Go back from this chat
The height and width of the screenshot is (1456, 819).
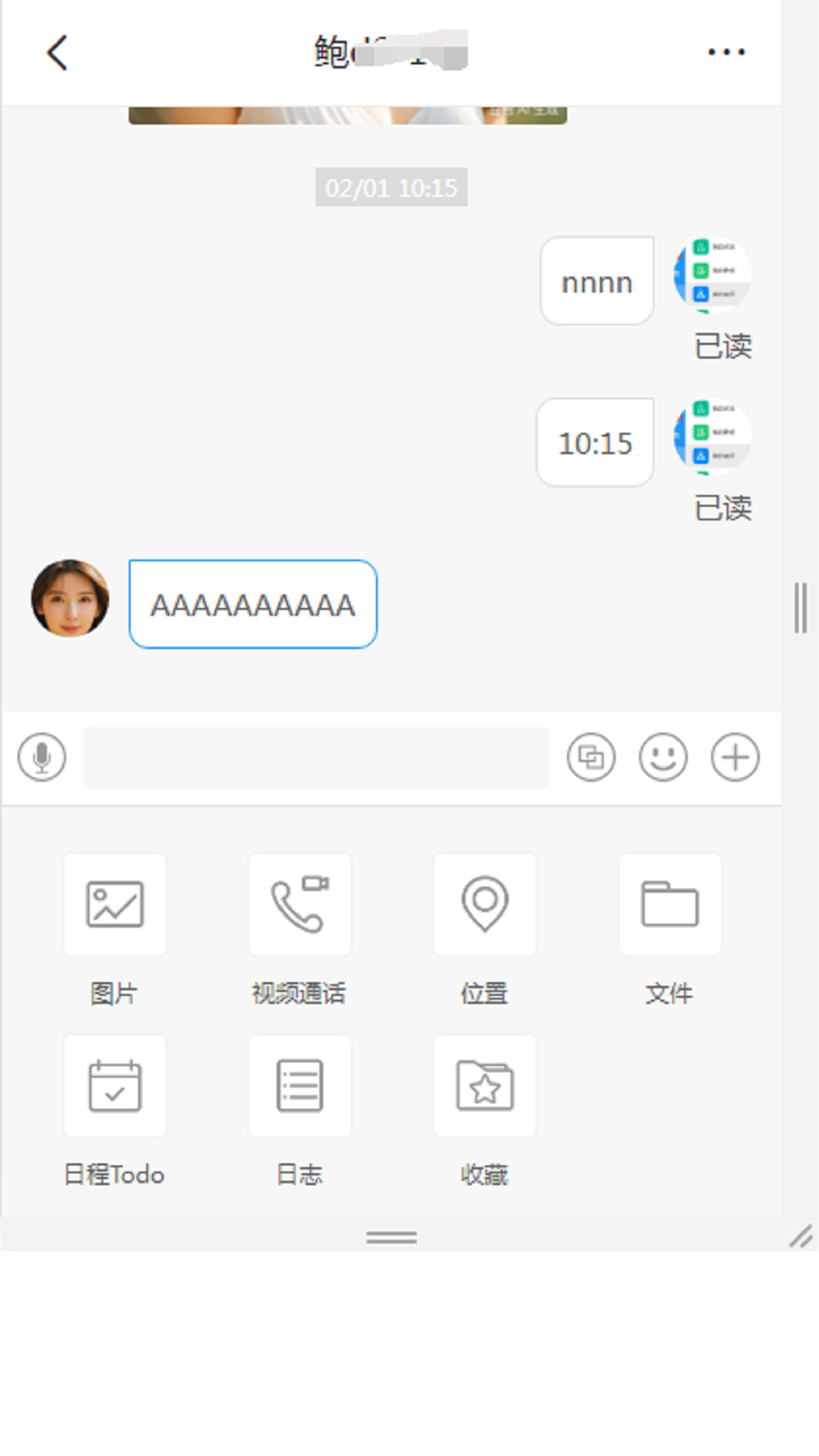coord(58,52)
